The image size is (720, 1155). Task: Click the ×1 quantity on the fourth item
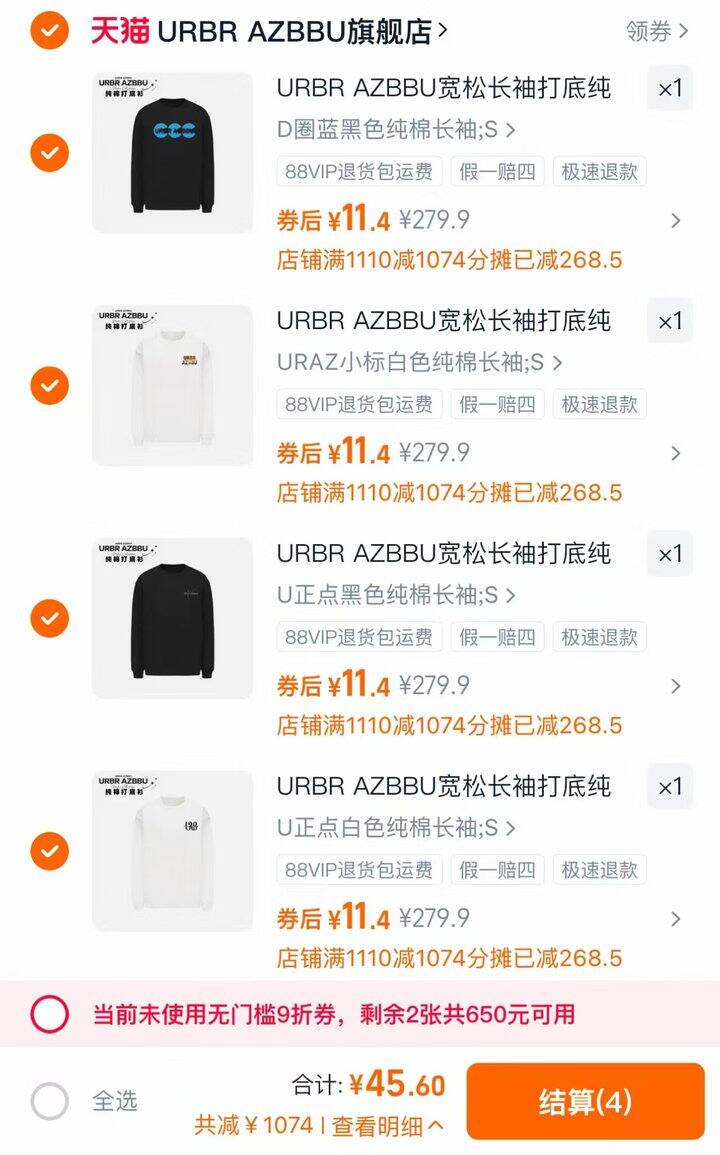pos(669,786)
